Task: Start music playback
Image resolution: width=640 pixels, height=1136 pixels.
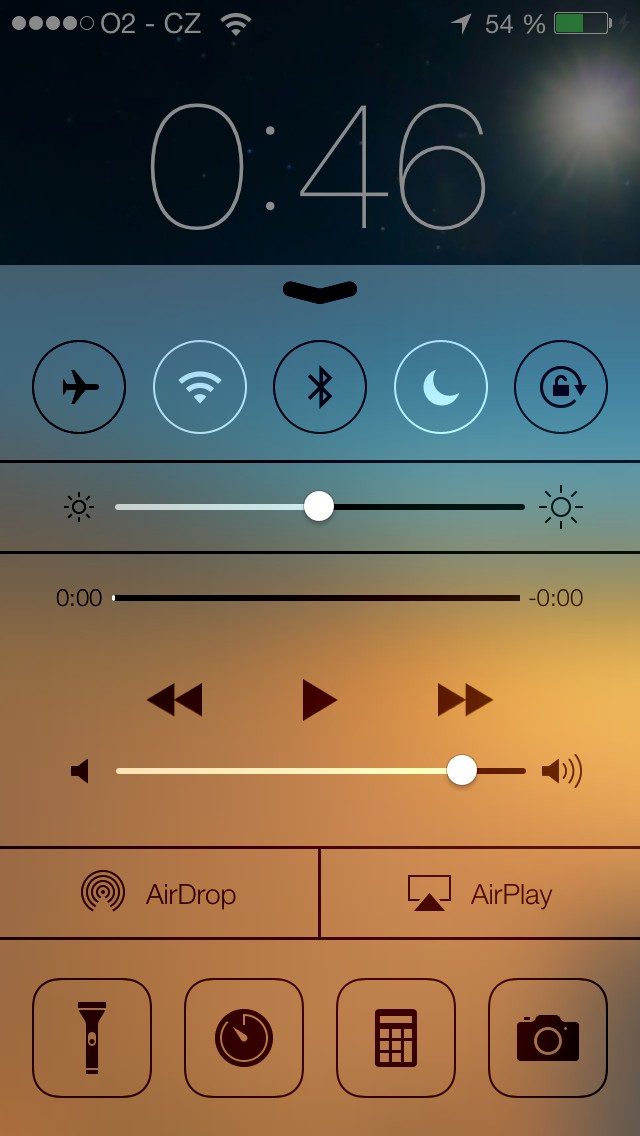Action: [x=320, y=700]
